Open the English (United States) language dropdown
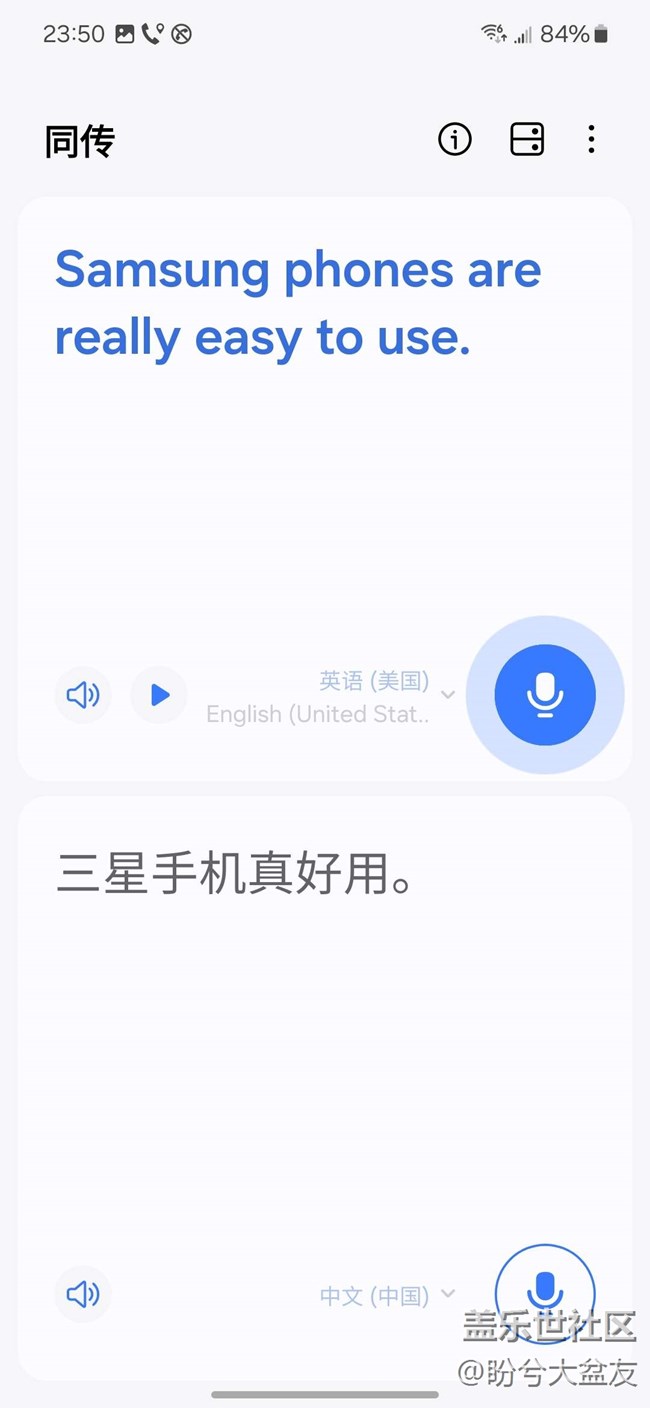 coord(331,697)
